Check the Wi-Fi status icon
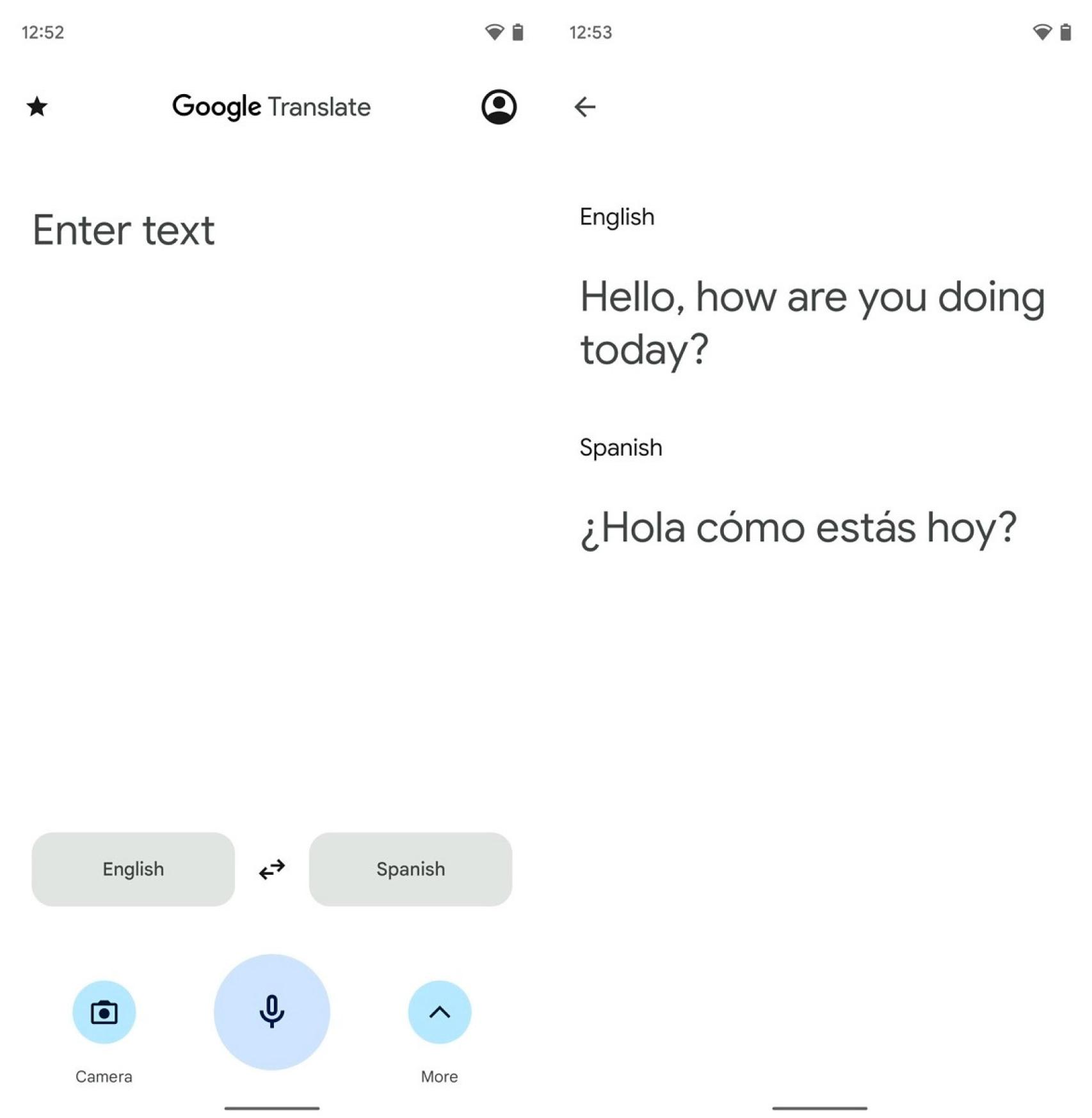Viewport: 1092px width, 1118px height. pyautogui.click(x=494, y=32)
